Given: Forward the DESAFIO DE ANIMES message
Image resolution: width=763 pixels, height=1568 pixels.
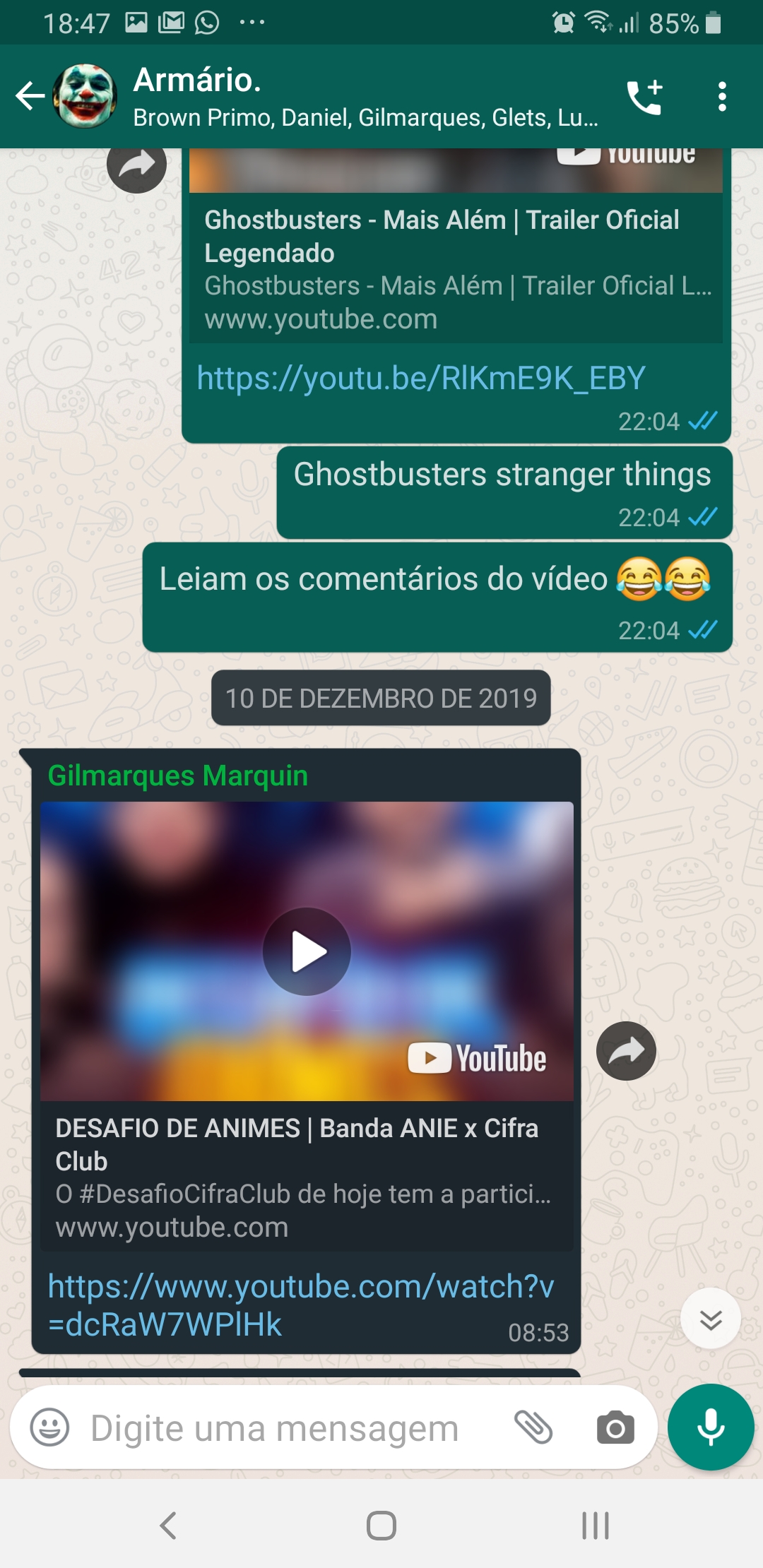Looking at the screenshot, I should (626, 1051).
